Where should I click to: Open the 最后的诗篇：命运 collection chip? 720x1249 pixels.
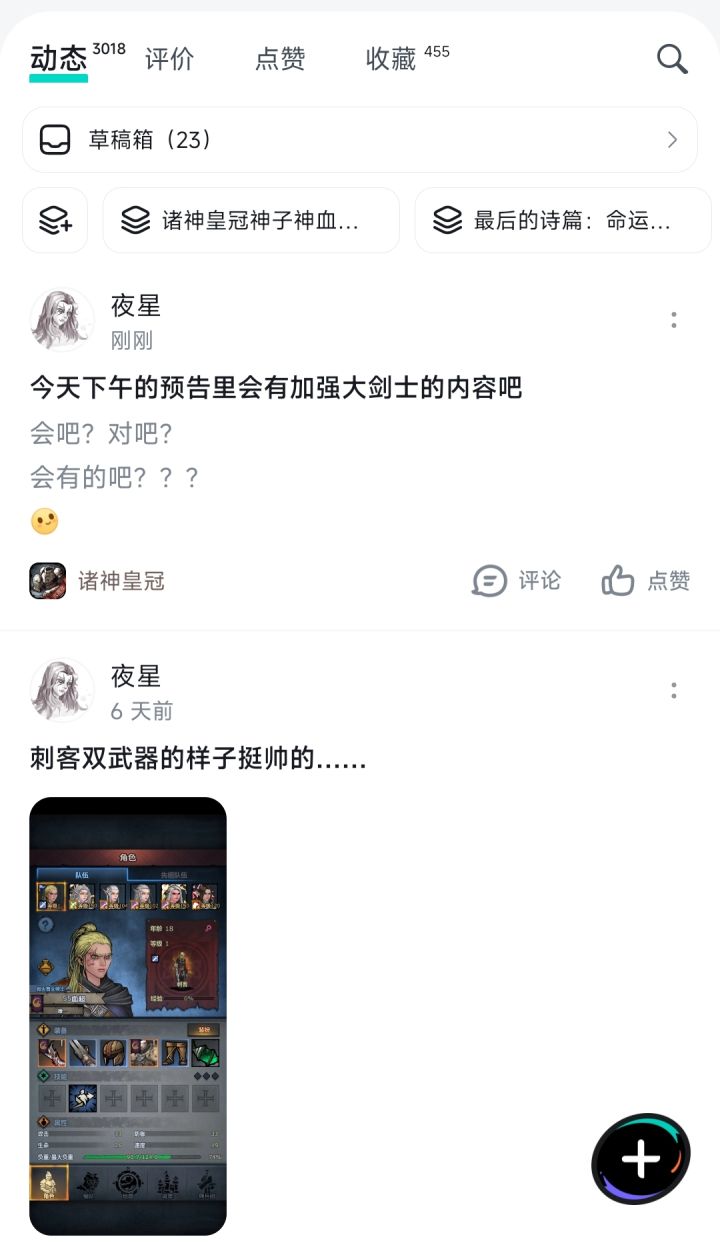coord(563,220)
